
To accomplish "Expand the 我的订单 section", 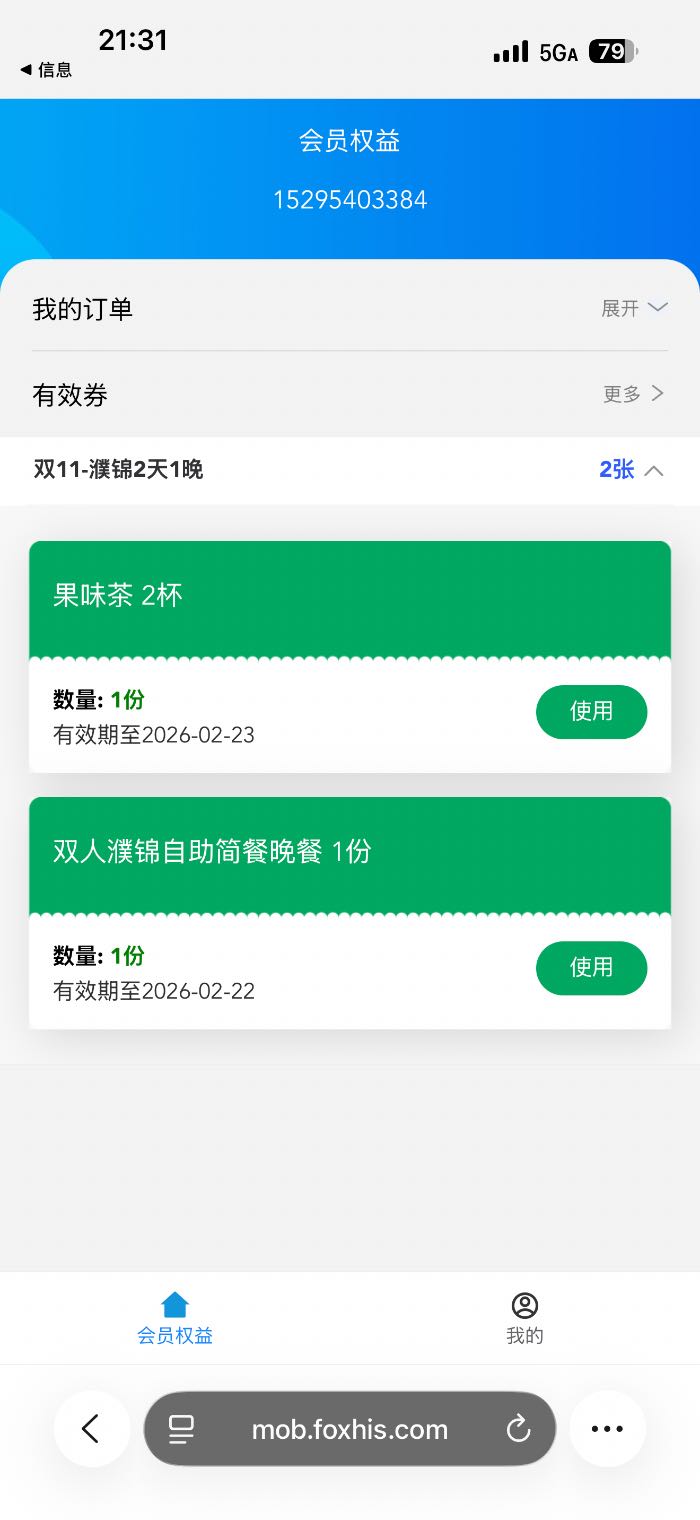I will 634,308.
